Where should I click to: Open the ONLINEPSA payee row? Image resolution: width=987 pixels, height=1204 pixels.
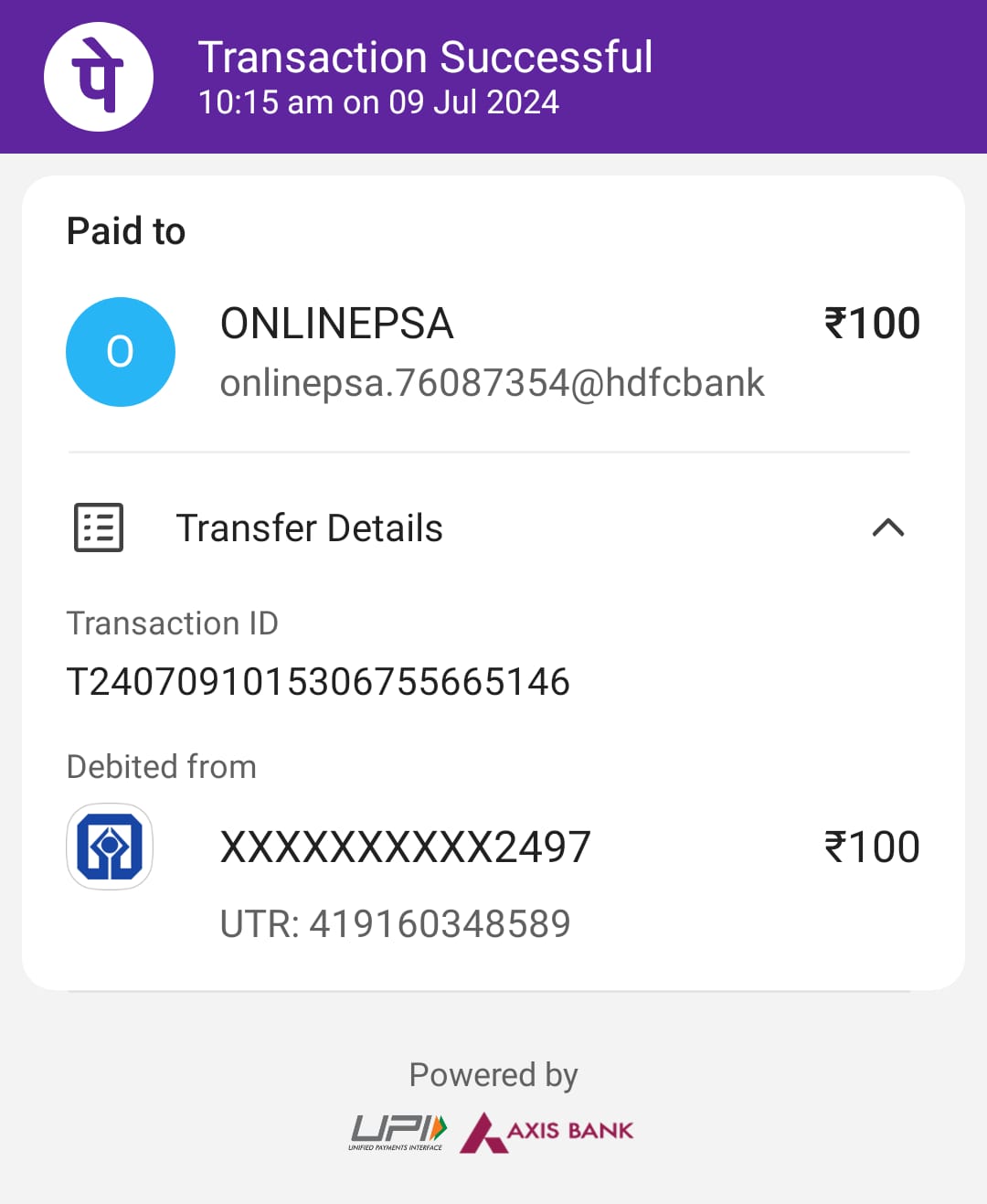pos(492,352)
